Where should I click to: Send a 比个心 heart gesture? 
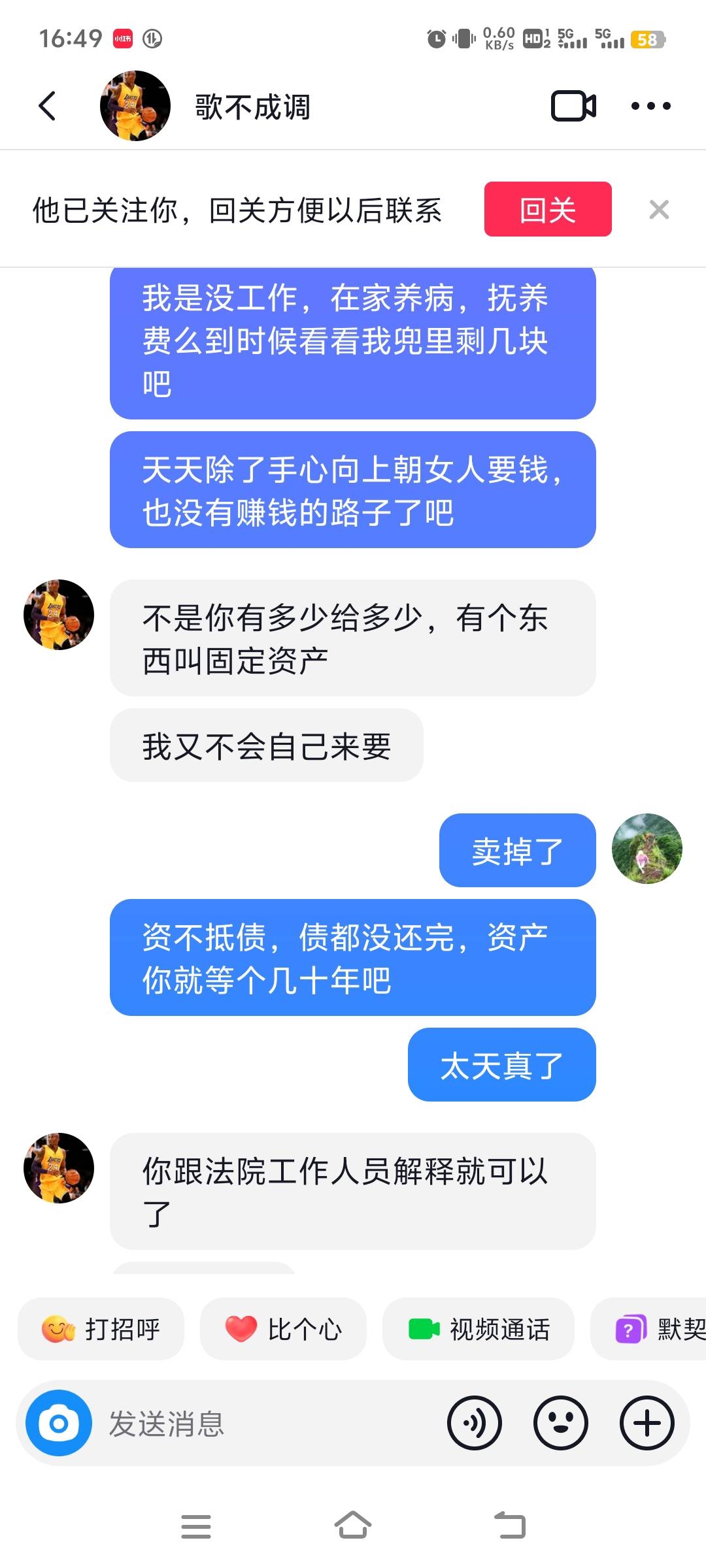click(283, 1329)
